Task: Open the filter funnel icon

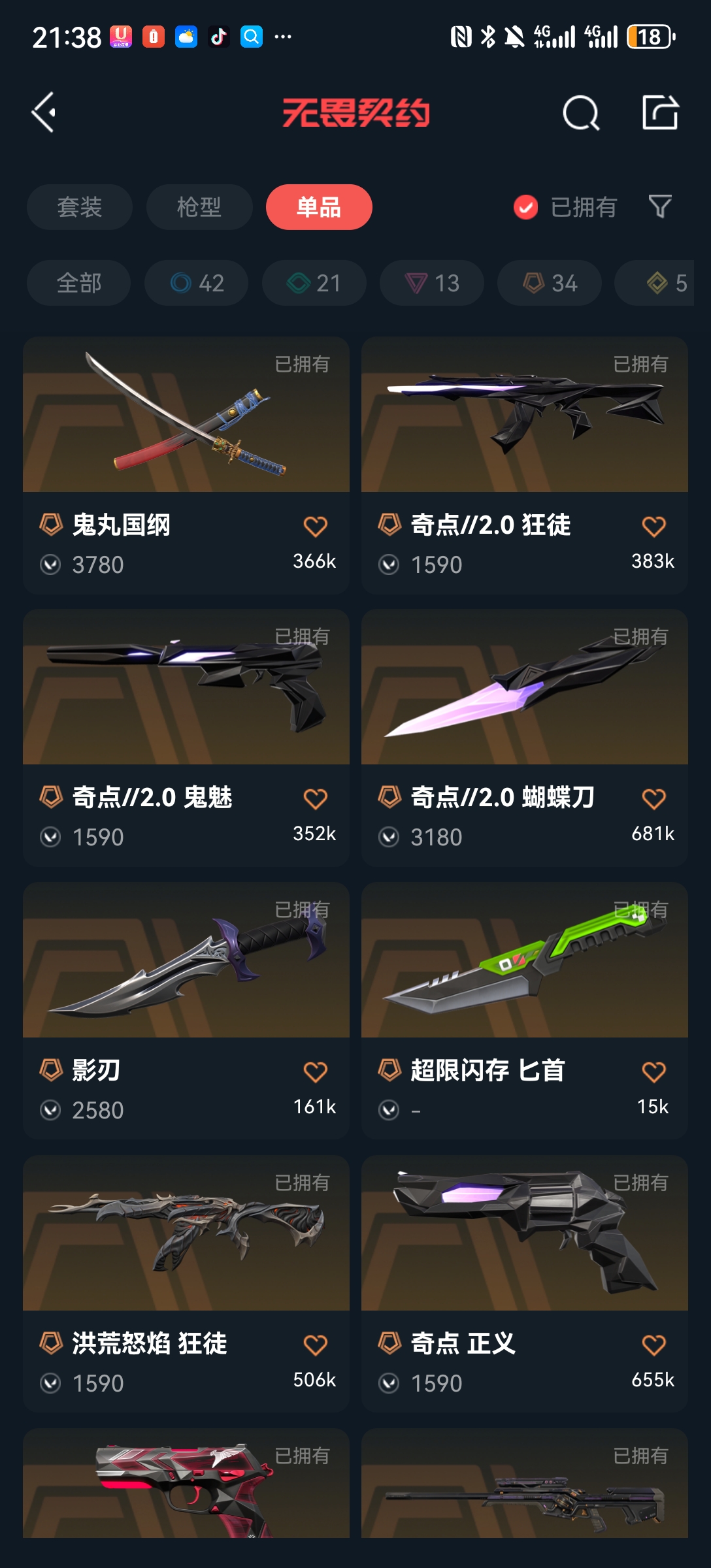Action: coord(660,206)
